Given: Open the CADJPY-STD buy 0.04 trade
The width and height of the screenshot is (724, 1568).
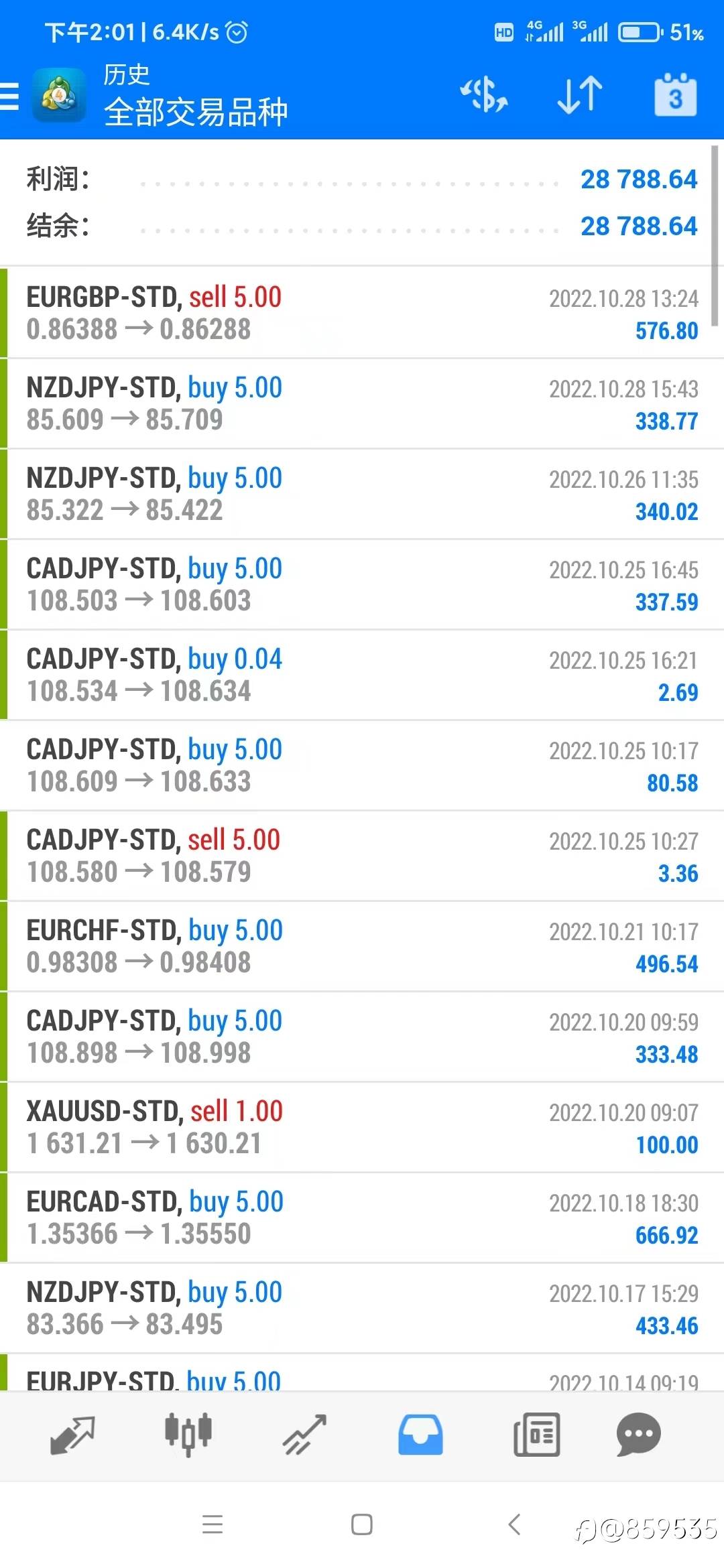Looking at the screenshot, I should tap(362, 675).
